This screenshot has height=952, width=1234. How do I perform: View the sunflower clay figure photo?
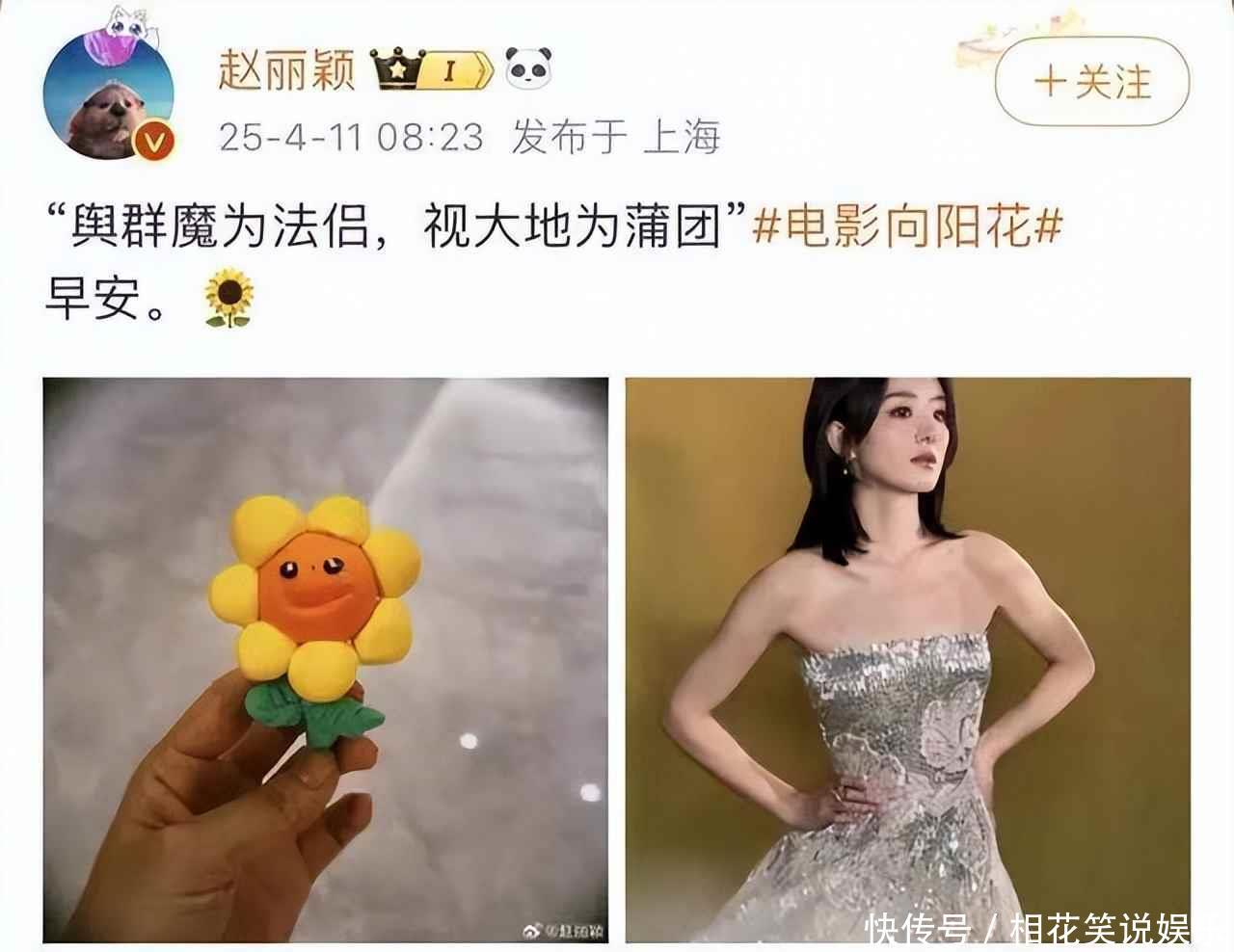click(x=326, y=660)
